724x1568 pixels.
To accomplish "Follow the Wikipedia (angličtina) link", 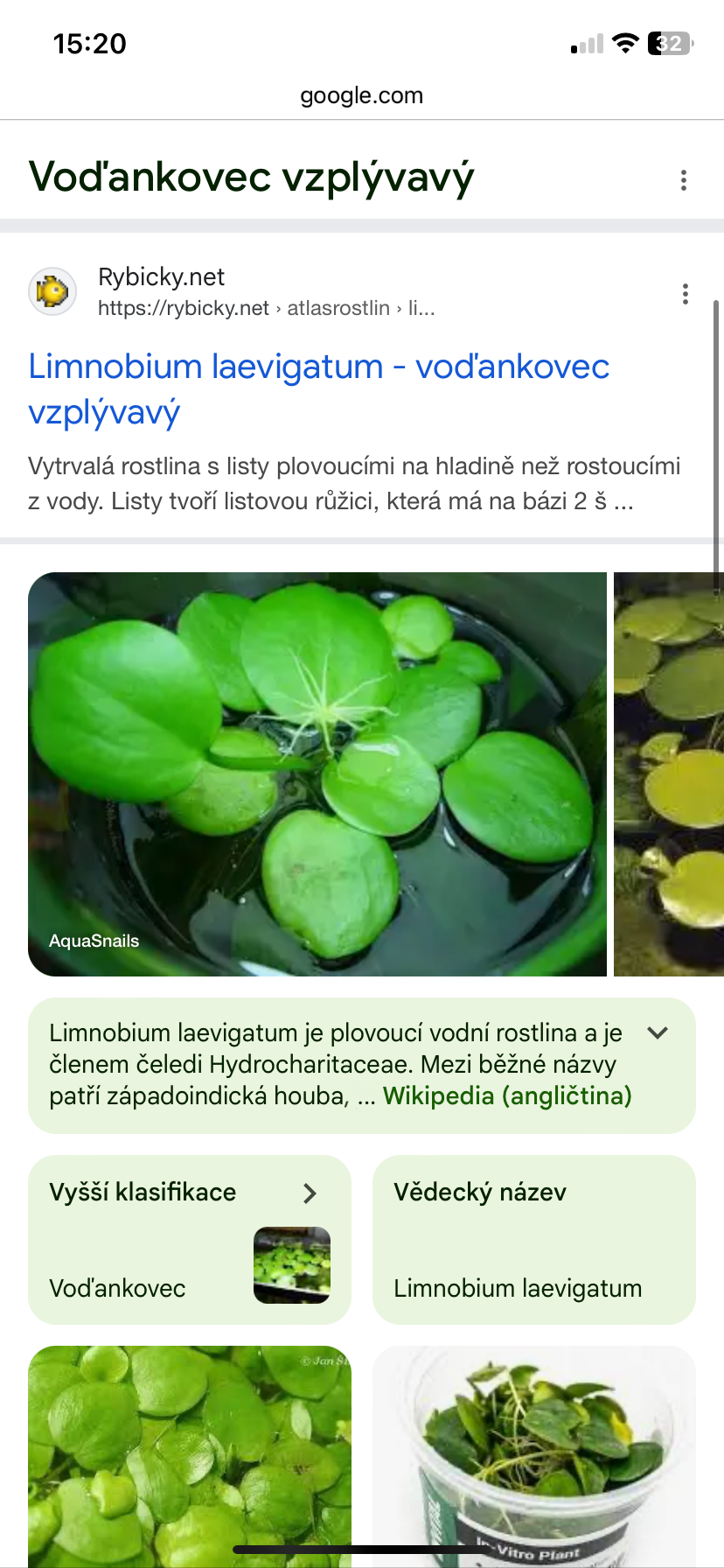I will click(507, 1095).
